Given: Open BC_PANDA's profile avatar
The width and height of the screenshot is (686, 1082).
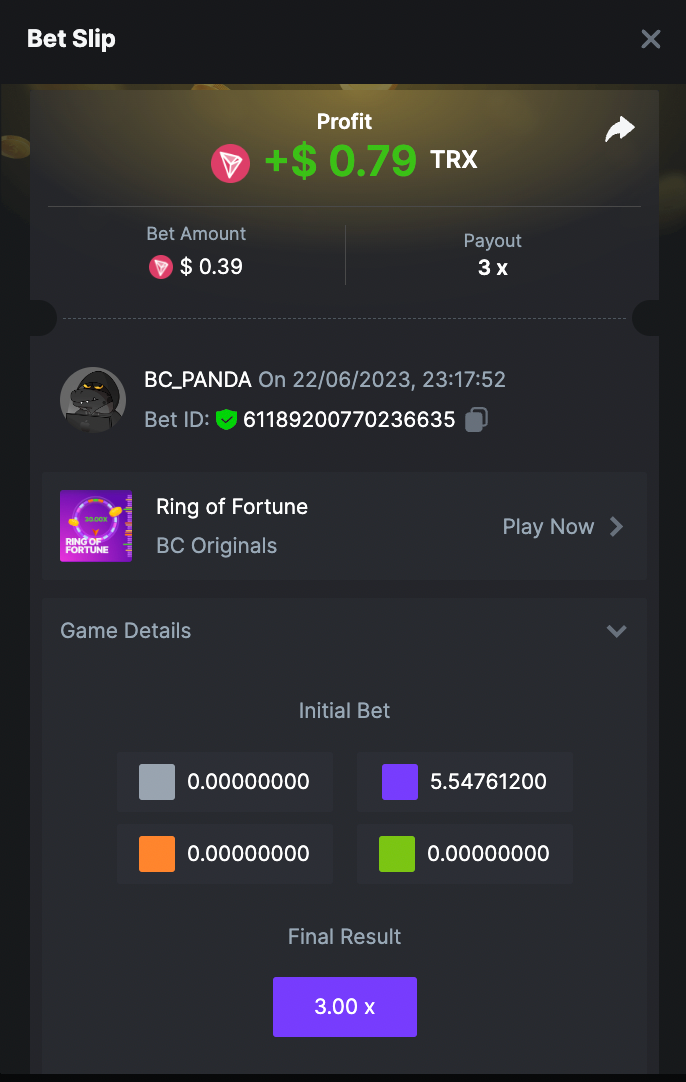Looking at the screenshot, I should [x=93, y=399].
